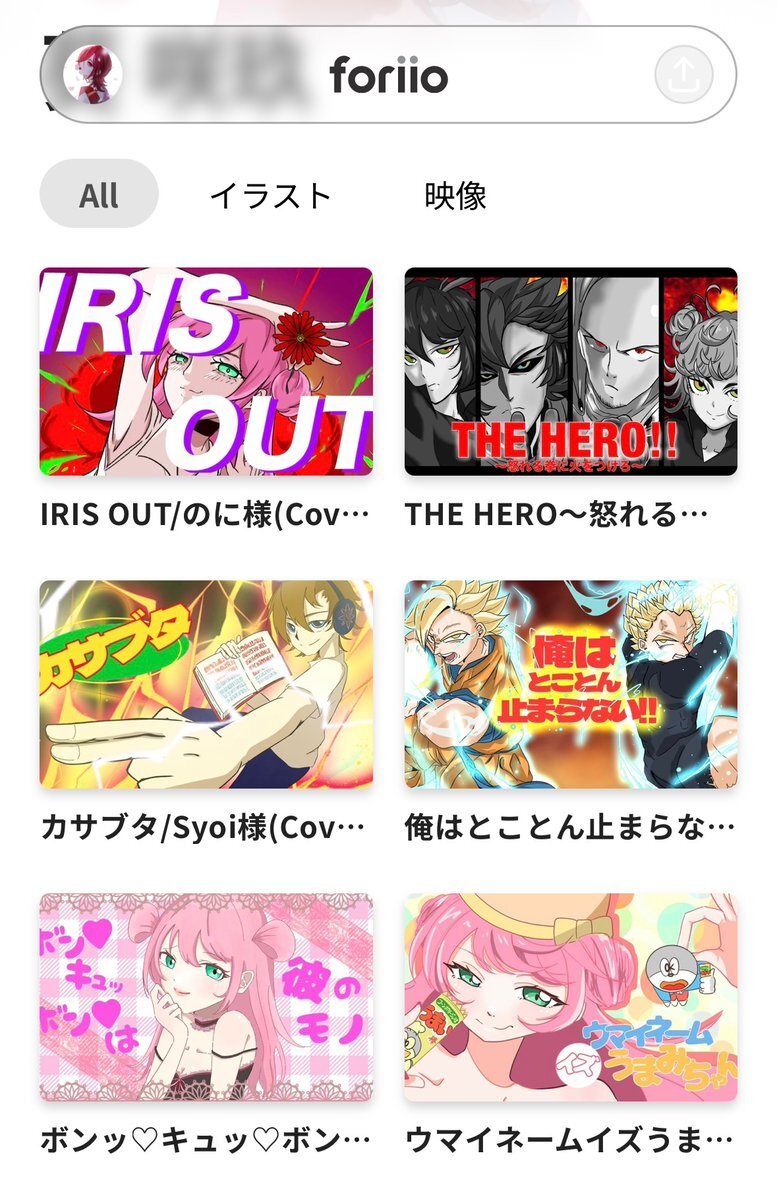The width and height of the screenshot is (777, 1199).
Task: Tap the share icon in the header
Action: pyautogui.click(x=683, y=75)
